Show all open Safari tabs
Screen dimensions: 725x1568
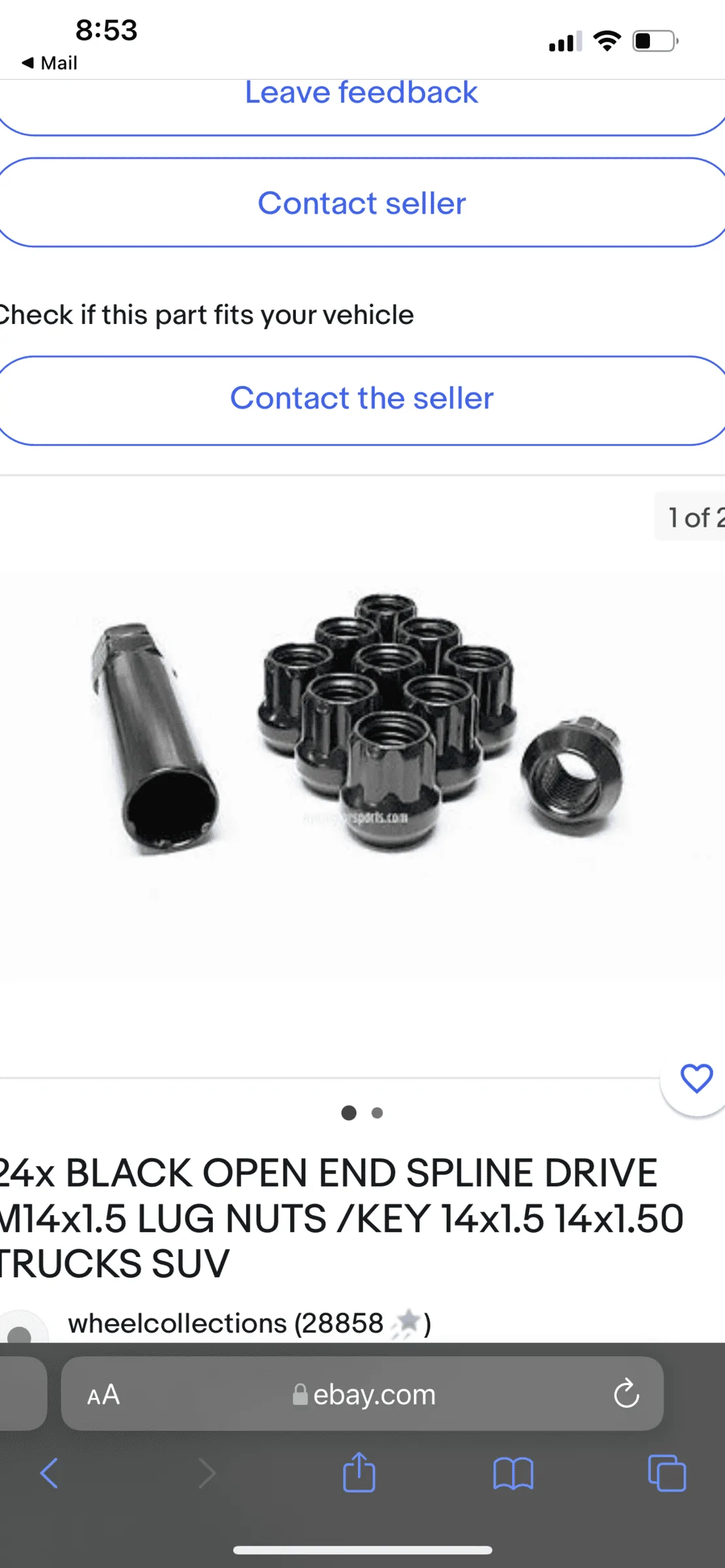click(667, 1473)
